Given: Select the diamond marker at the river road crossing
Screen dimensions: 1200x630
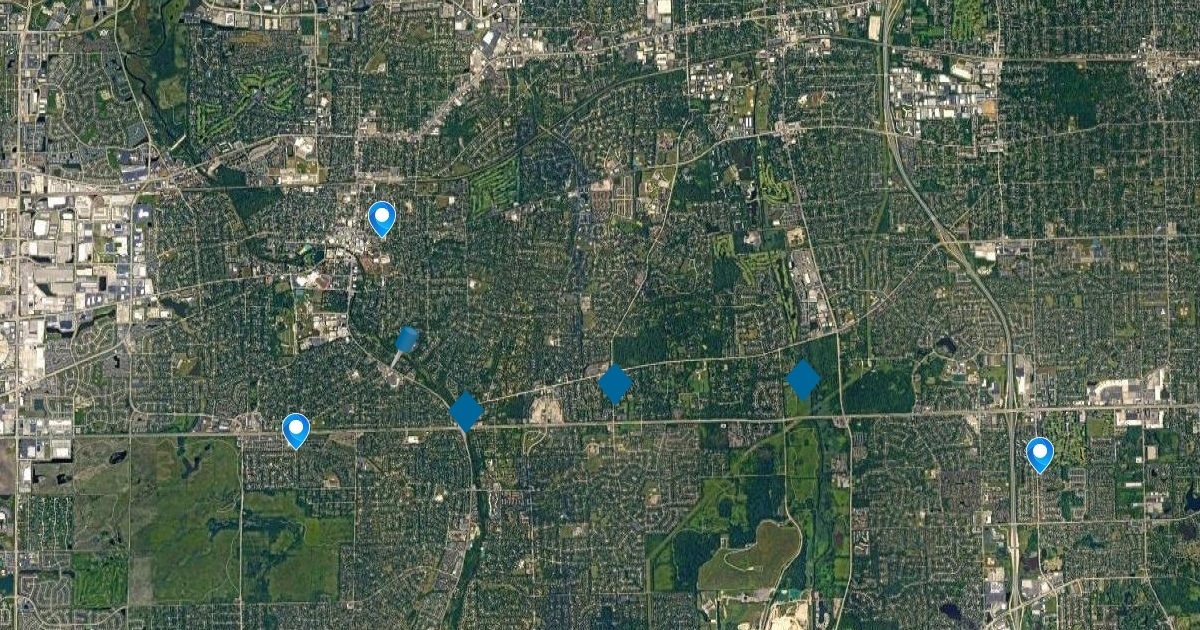Looking at the screenshot, I should tap(466, 411).
